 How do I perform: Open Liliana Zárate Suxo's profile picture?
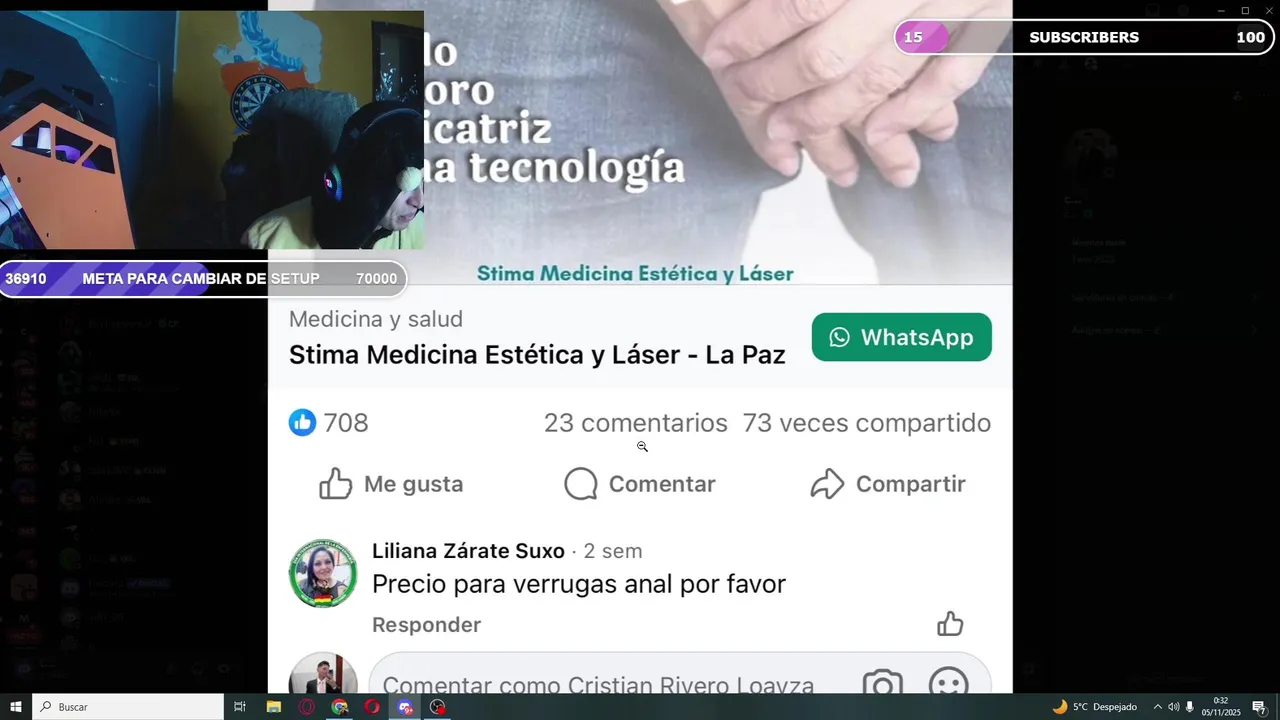click(323, 574)
